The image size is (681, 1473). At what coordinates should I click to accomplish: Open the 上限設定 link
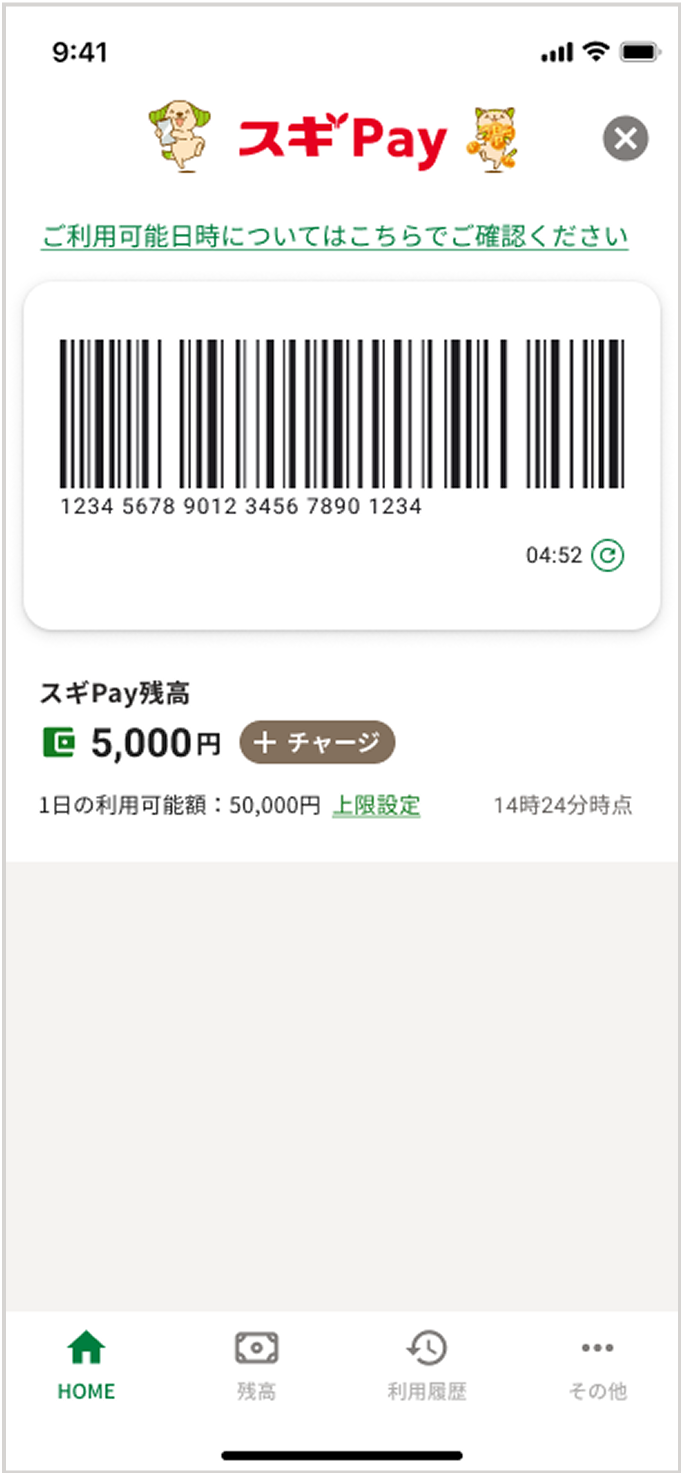pyautogui.click(x=376, y=806)
